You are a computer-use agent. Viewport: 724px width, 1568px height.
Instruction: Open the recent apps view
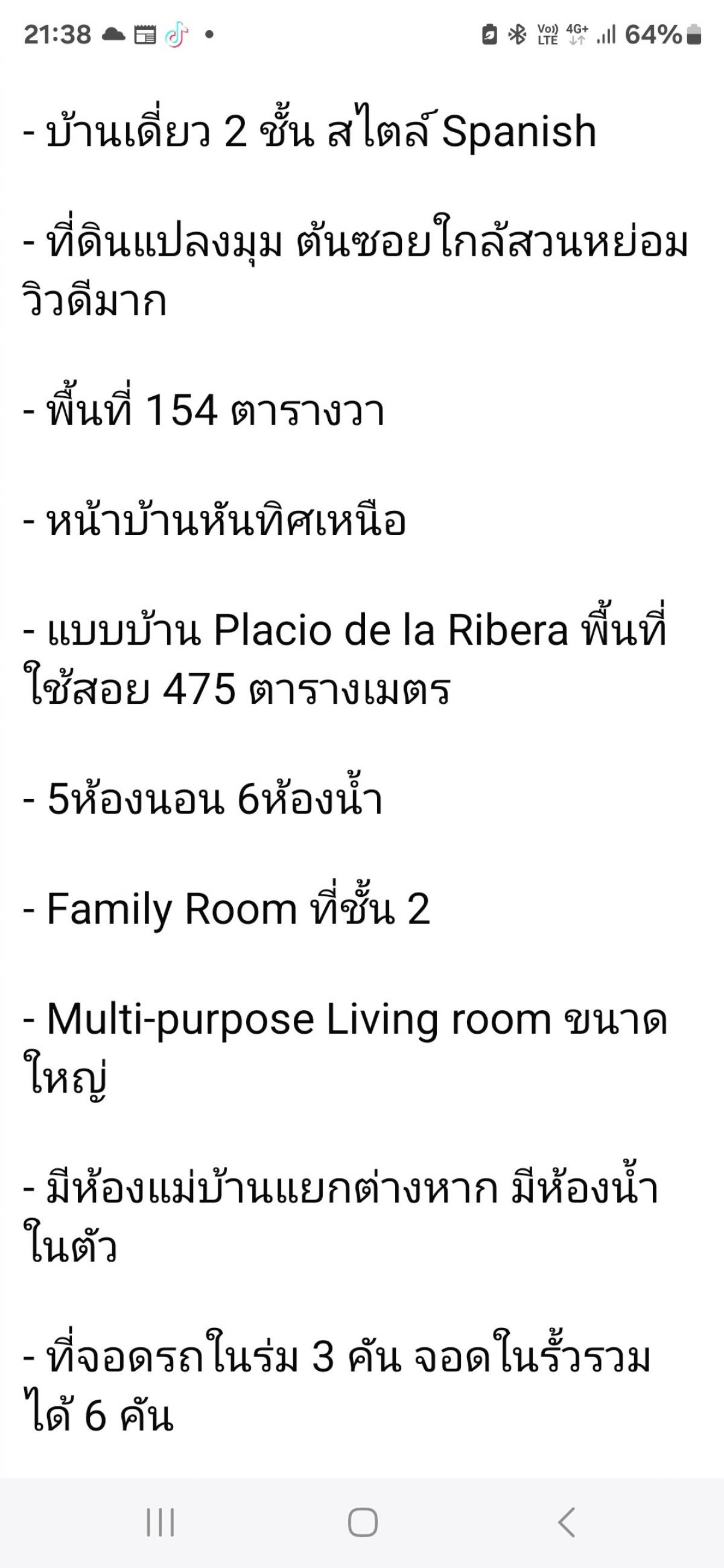(x=160, y=1522)
